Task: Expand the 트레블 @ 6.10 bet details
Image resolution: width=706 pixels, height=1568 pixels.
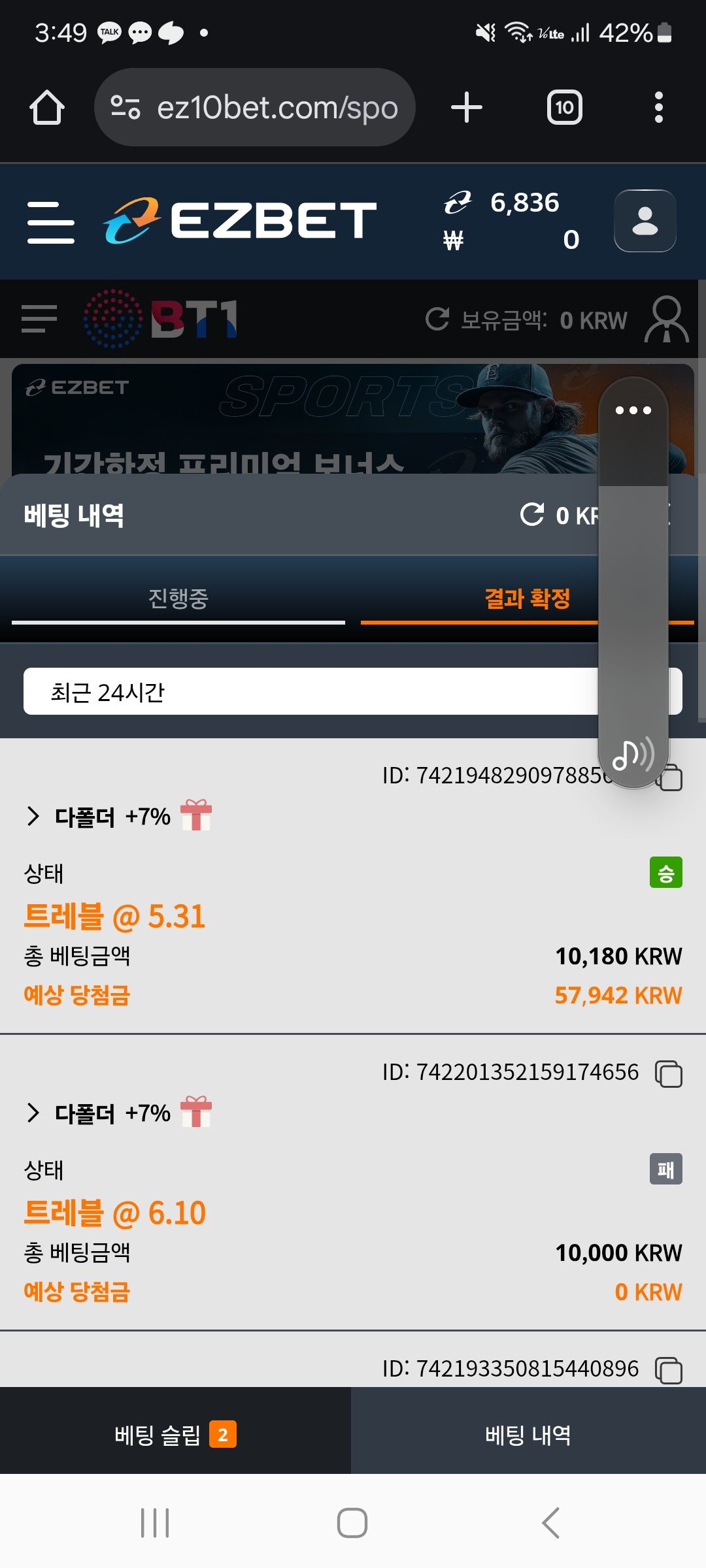Action: click(x=33, y=1113)
